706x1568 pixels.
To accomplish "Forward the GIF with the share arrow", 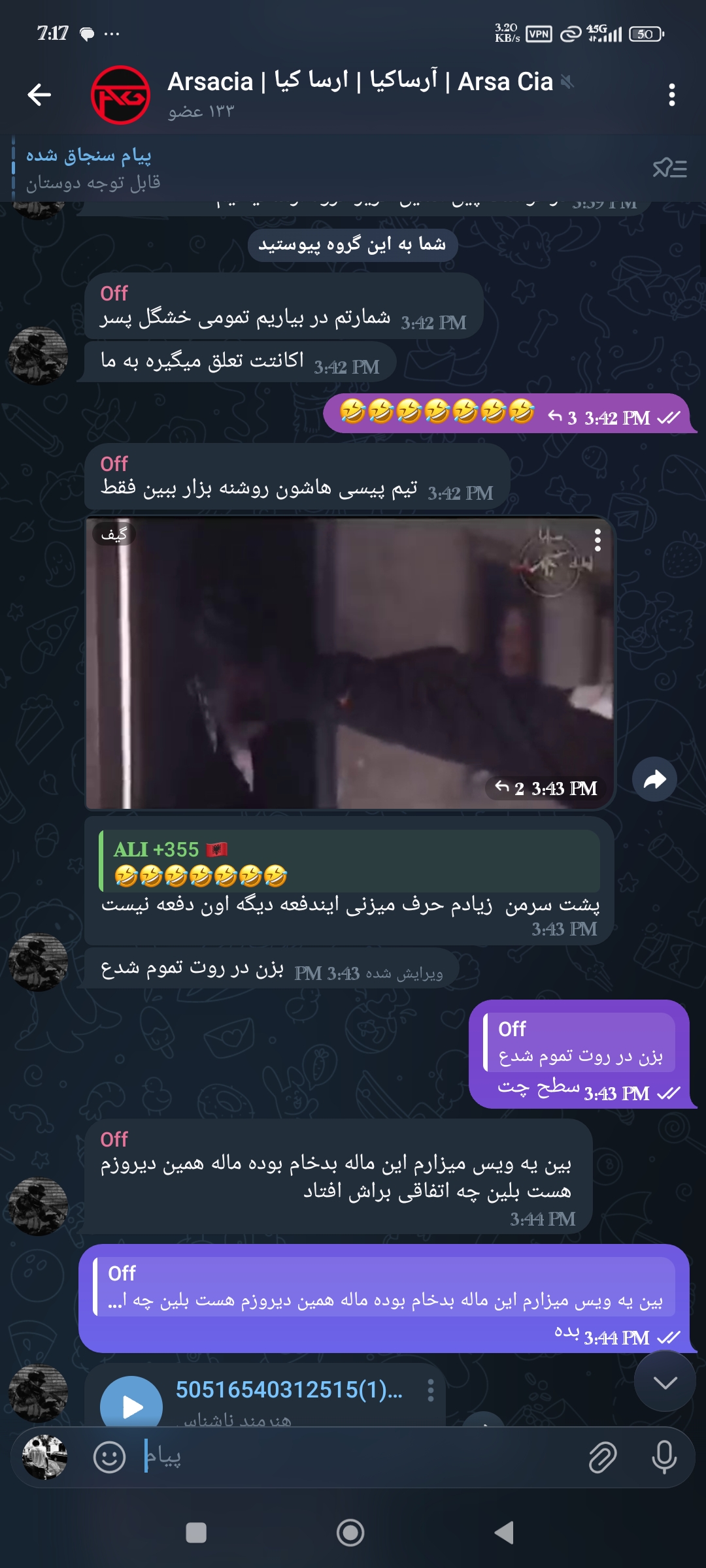I will tap(654, 779).
